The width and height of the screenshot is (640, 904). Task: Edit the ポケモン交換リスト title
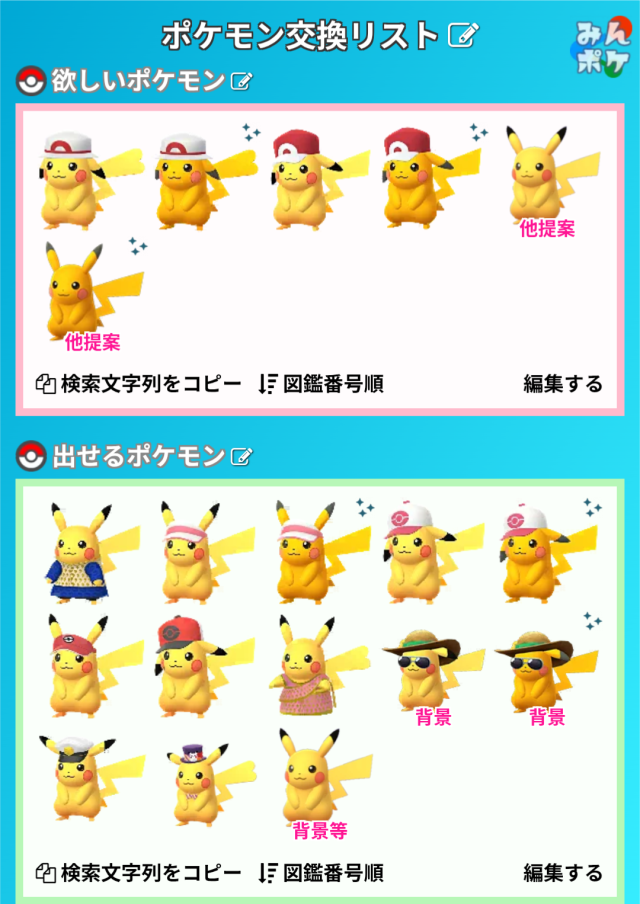(463, 36)
